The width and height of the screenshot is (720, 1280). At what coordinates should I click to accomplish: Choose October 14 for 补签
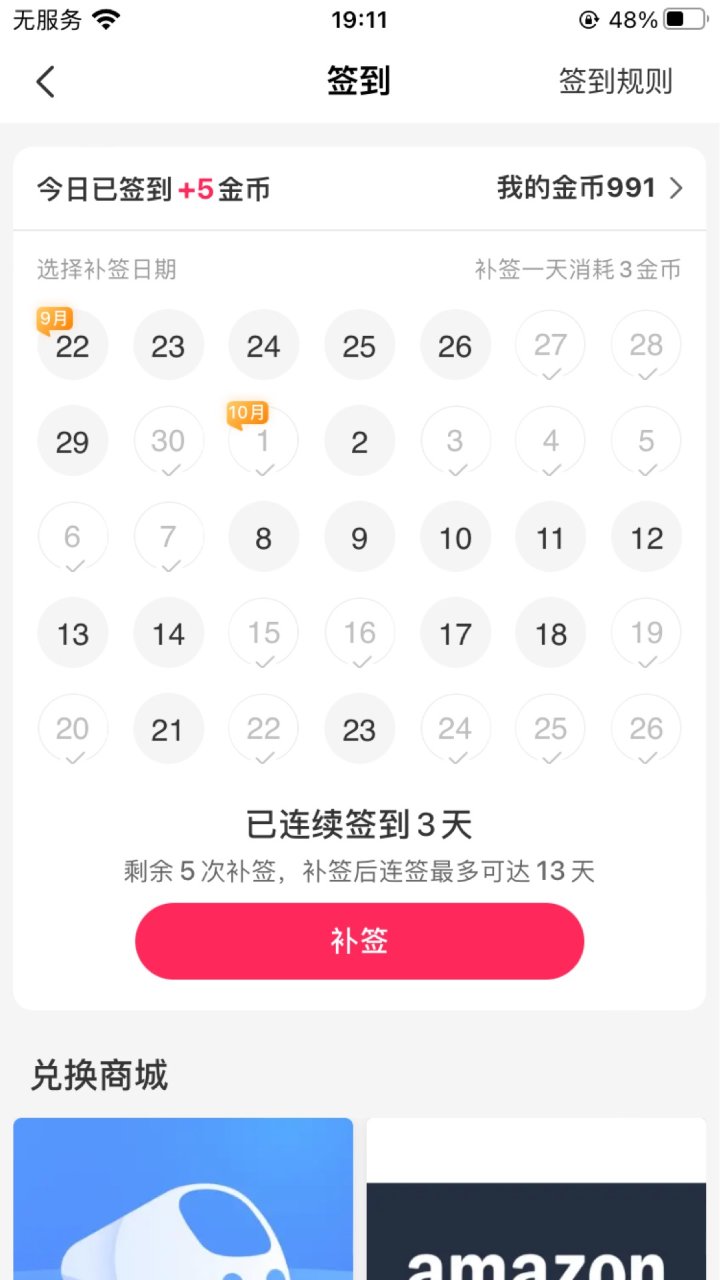tap(168, 634)
